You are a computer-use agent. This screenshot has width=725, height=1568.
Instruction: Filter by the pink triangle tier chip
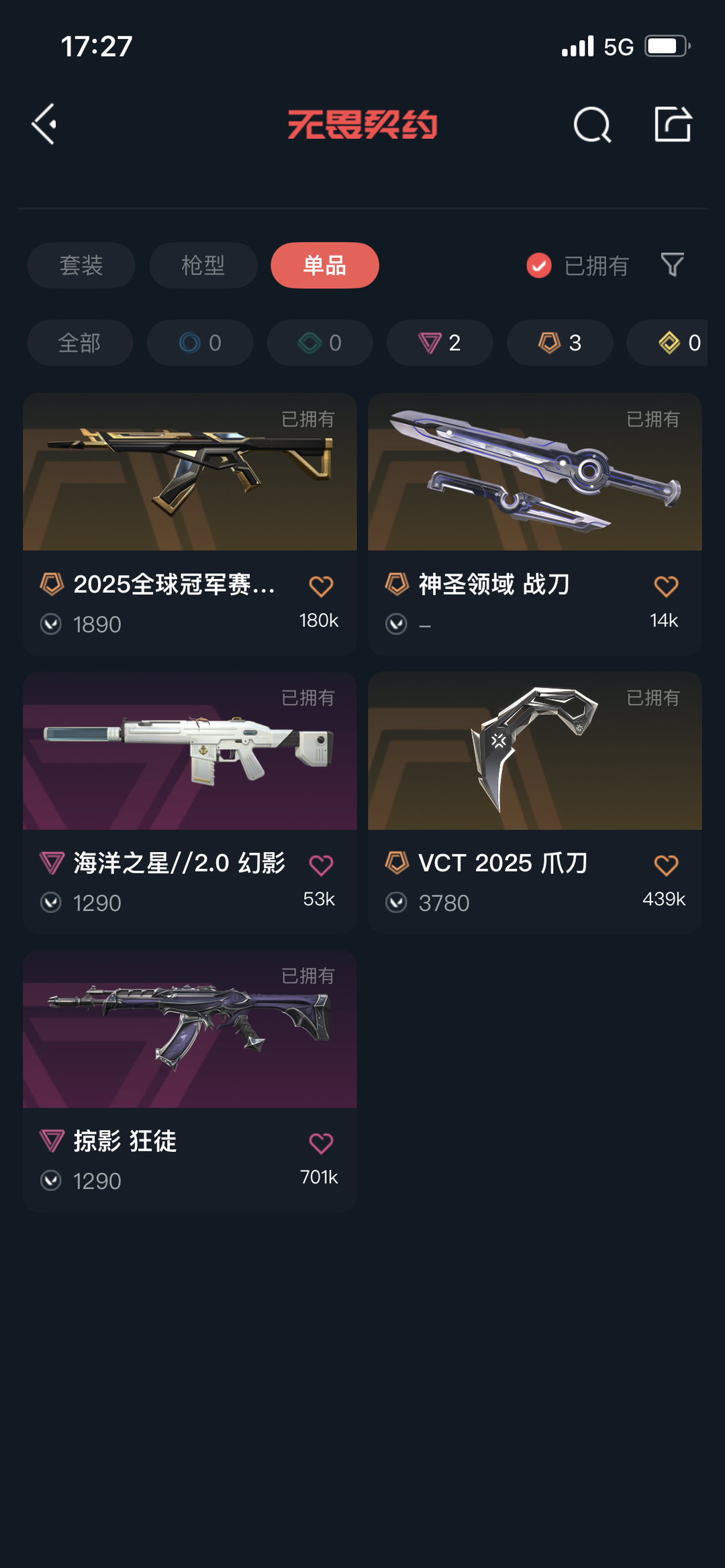tap(440, 343)
